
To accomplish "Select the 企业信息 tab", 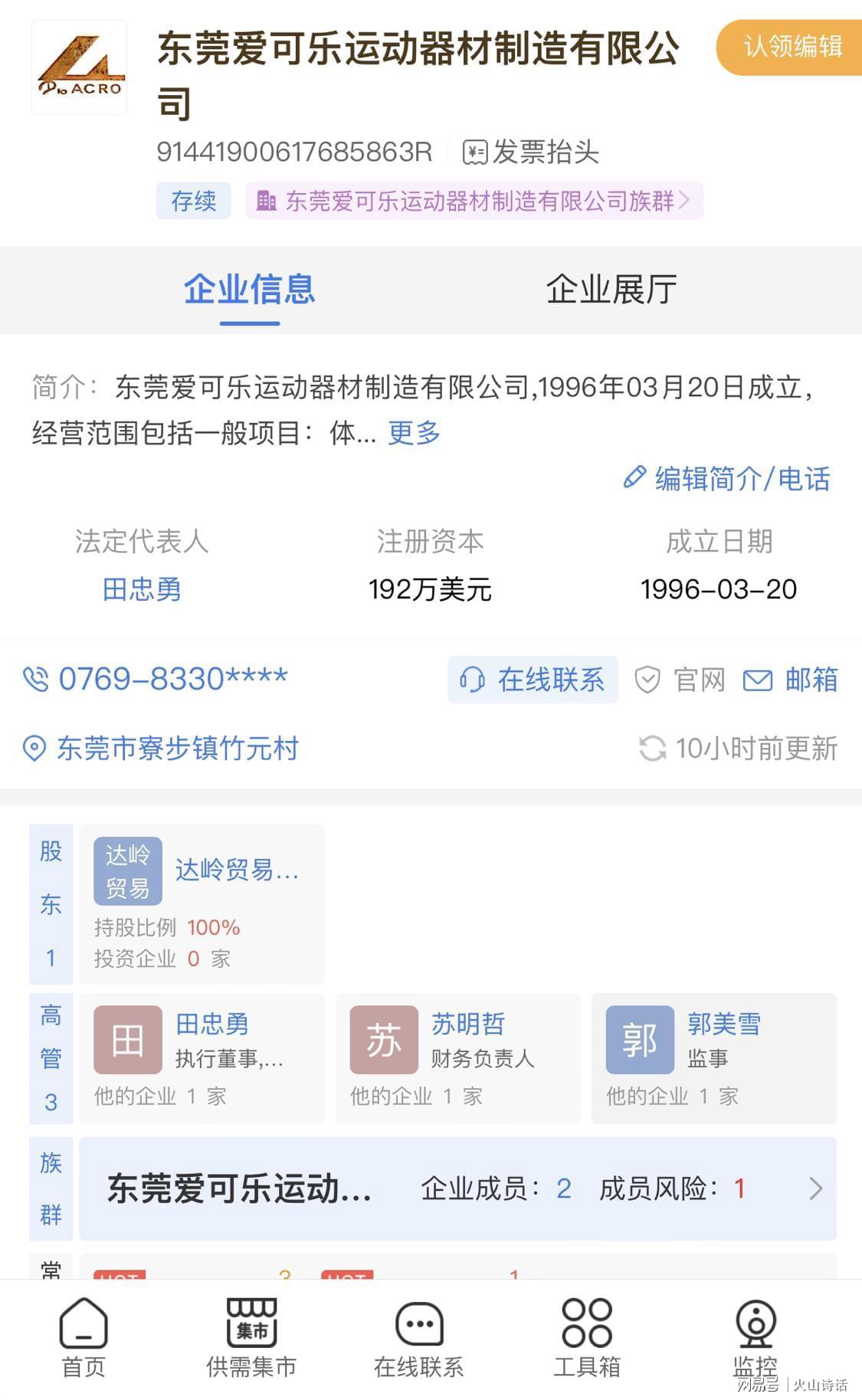I will pyautogui.click(x=250, y=290).
